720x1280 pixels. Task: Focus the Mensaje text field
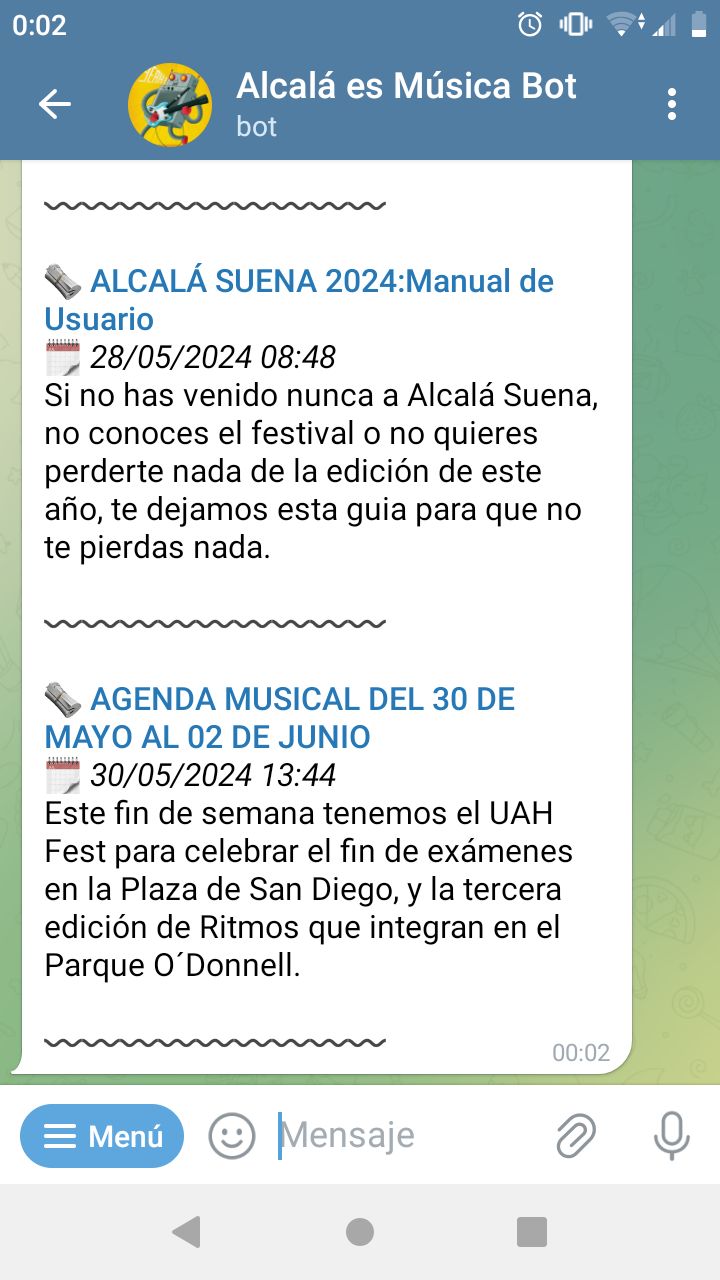[405, 1136]
